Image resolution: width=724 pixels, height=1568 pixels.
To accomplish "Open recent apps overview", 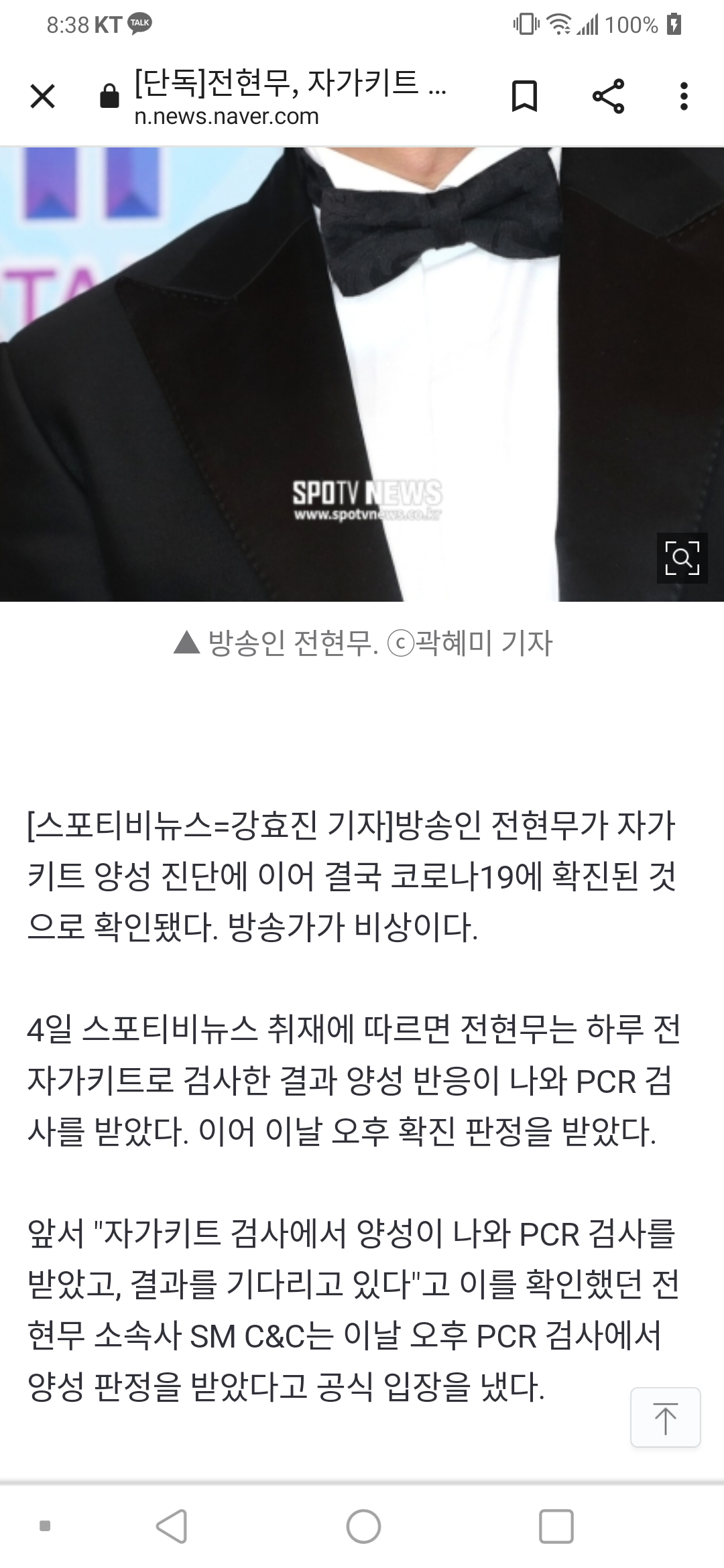I will (x=556, y=1526).
